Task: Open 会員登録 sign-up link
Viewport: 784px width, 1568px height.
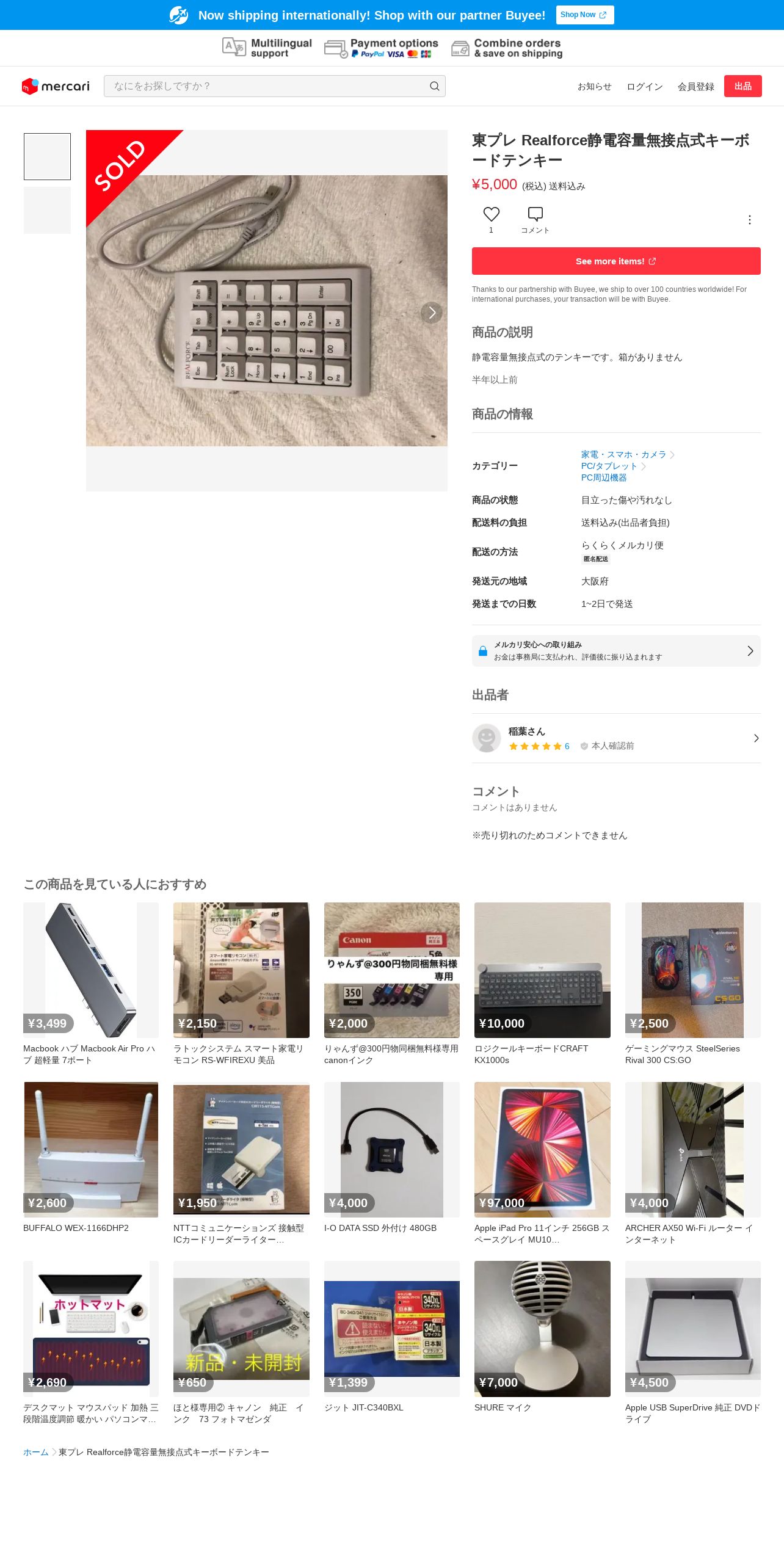Action: point(695,87)
